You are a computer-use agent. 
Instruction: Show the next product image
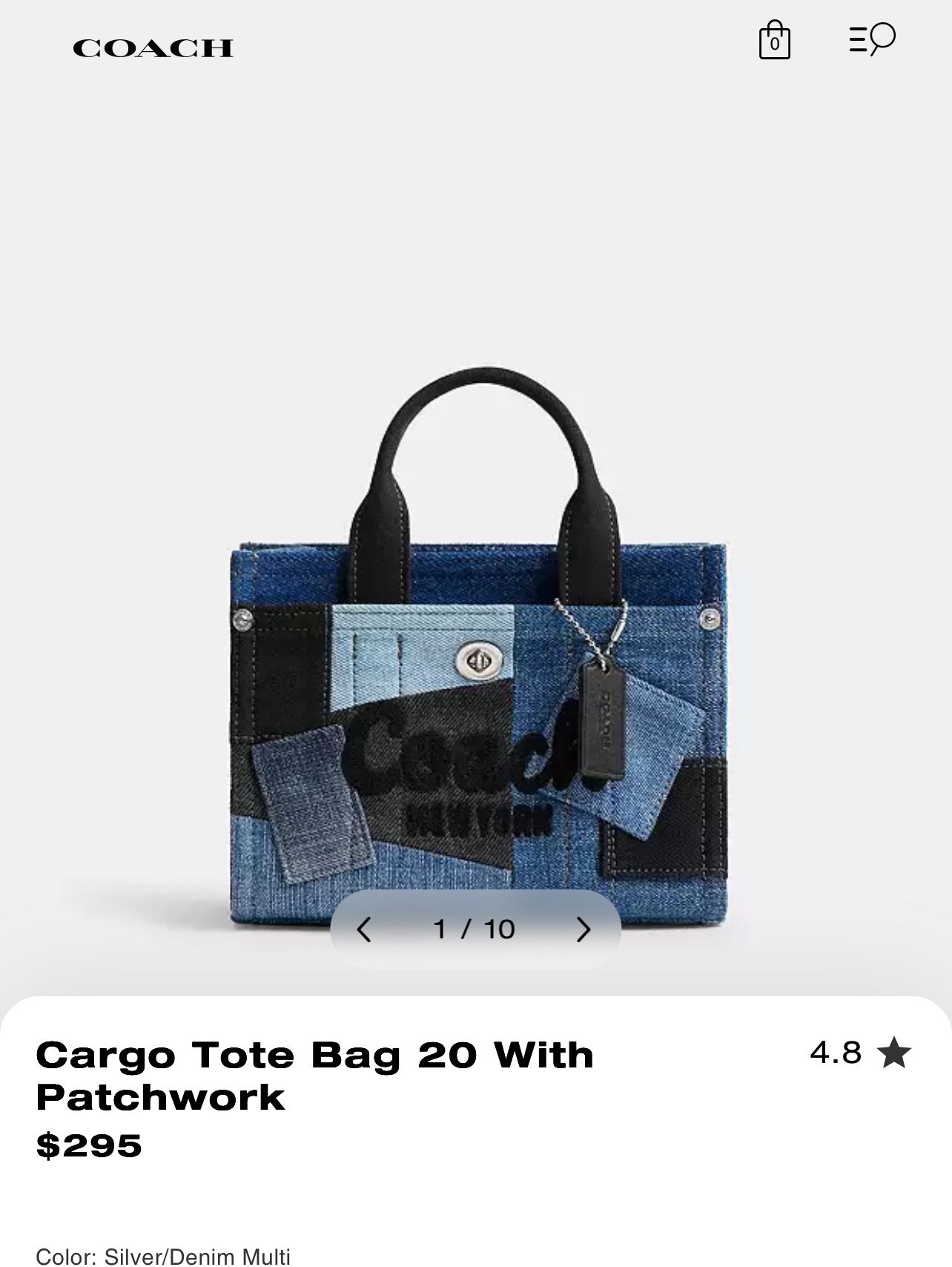tap(584, 929)
